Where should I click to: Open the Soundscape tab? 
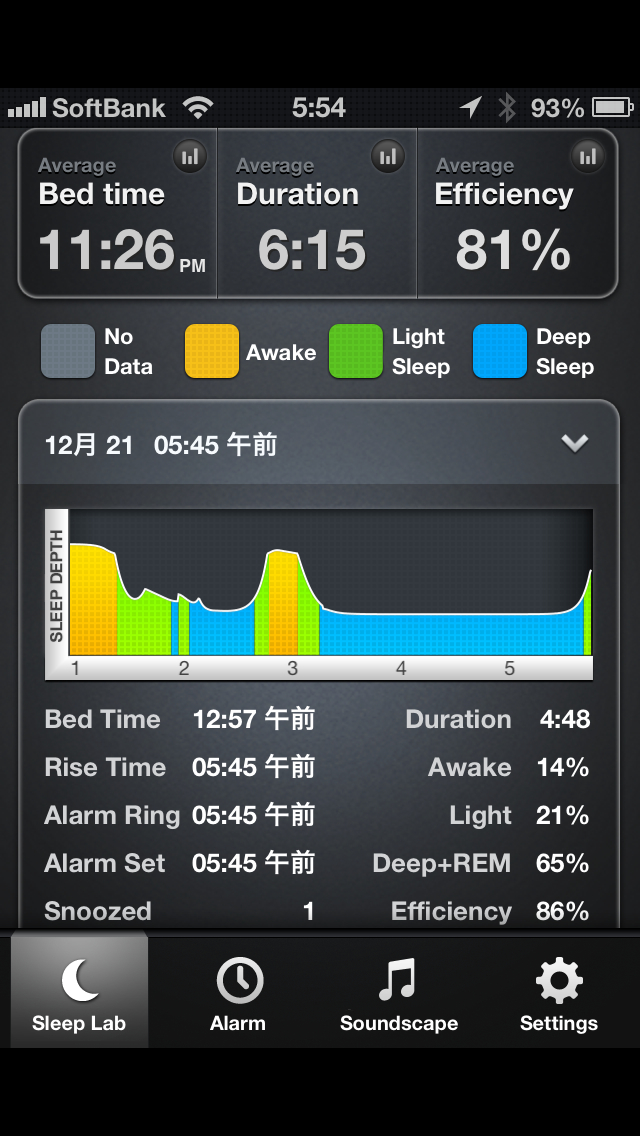tap(398, 992)
